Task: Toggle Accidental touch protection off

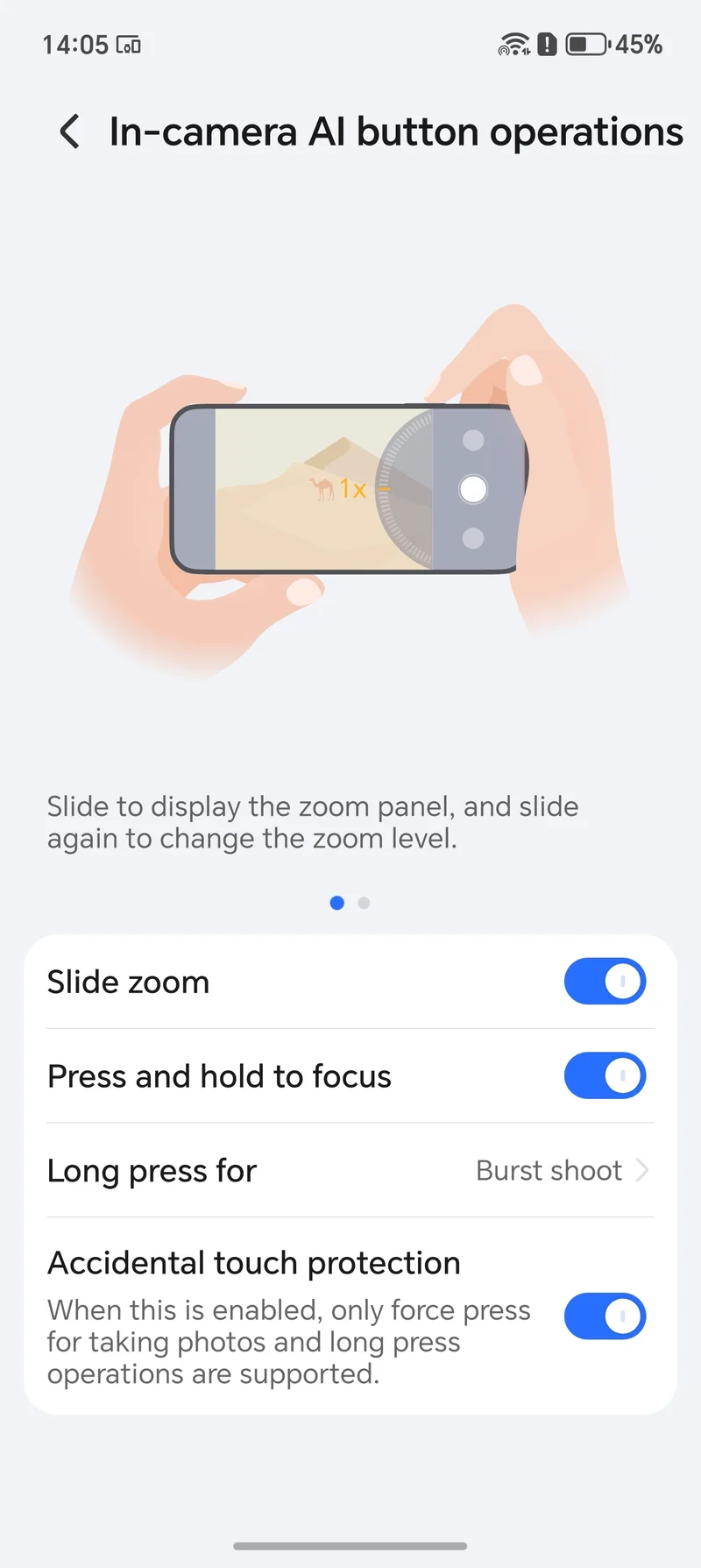Action: point(605,1316)
